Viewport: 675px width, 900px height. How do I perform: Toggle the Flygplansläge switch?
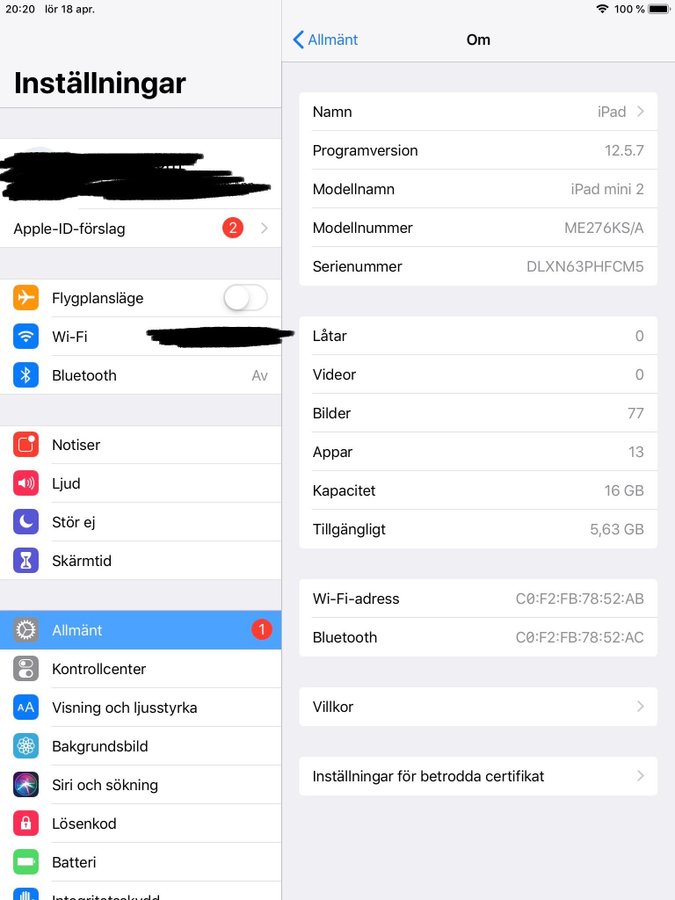coord(245,298)
